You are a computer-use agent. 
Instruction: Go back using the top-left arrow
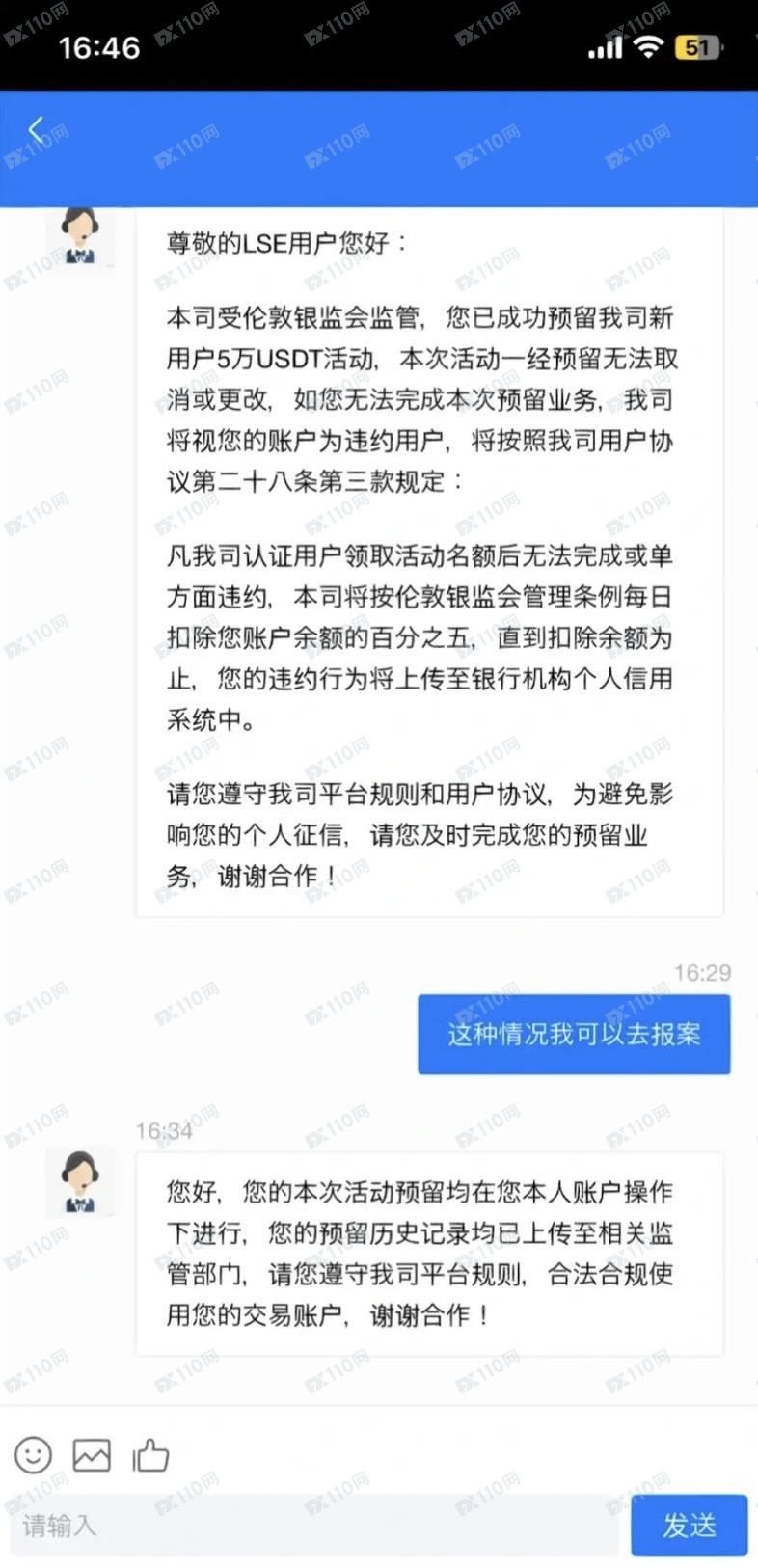point(36,129)
